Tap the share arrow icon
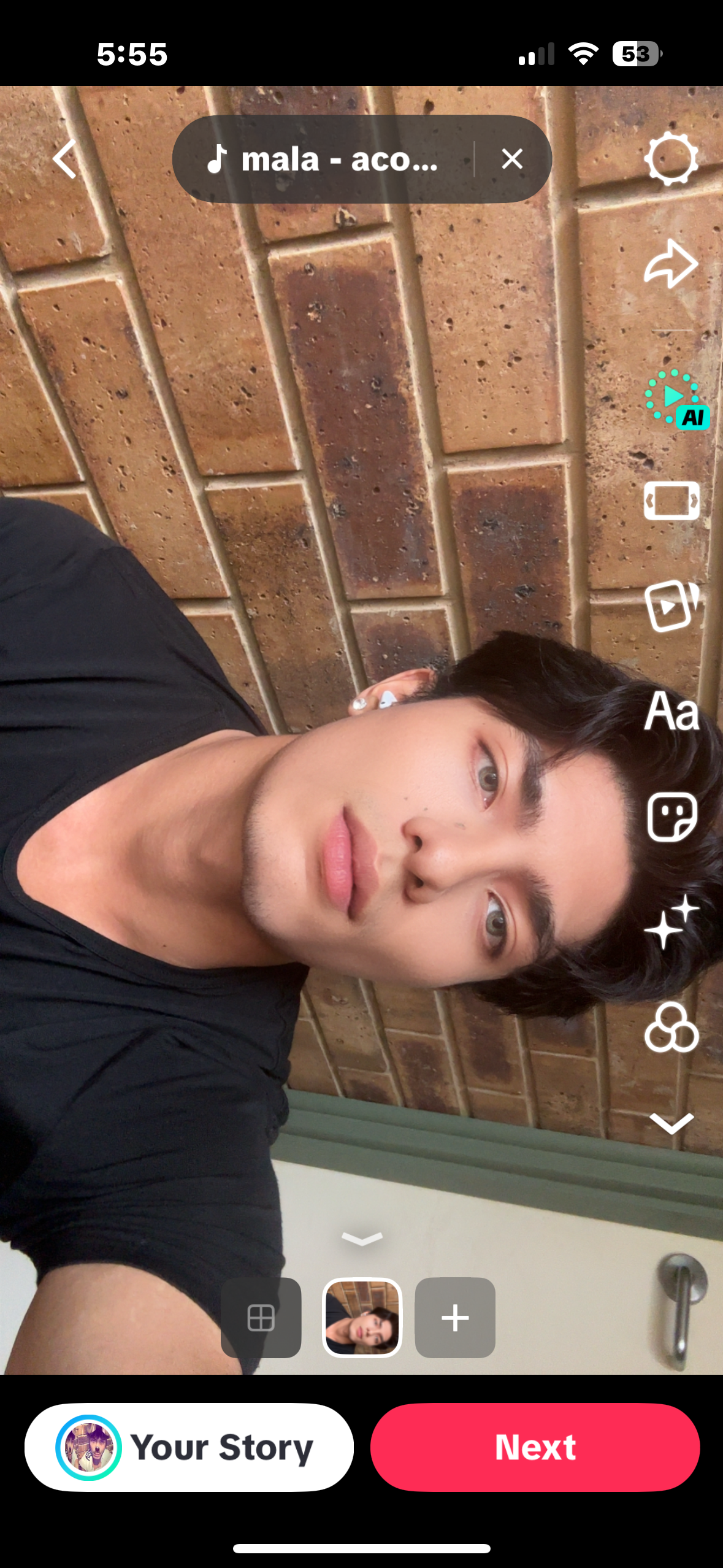Image resolution: width=723 pixels, height=1568 pixels. pos(671,264)
